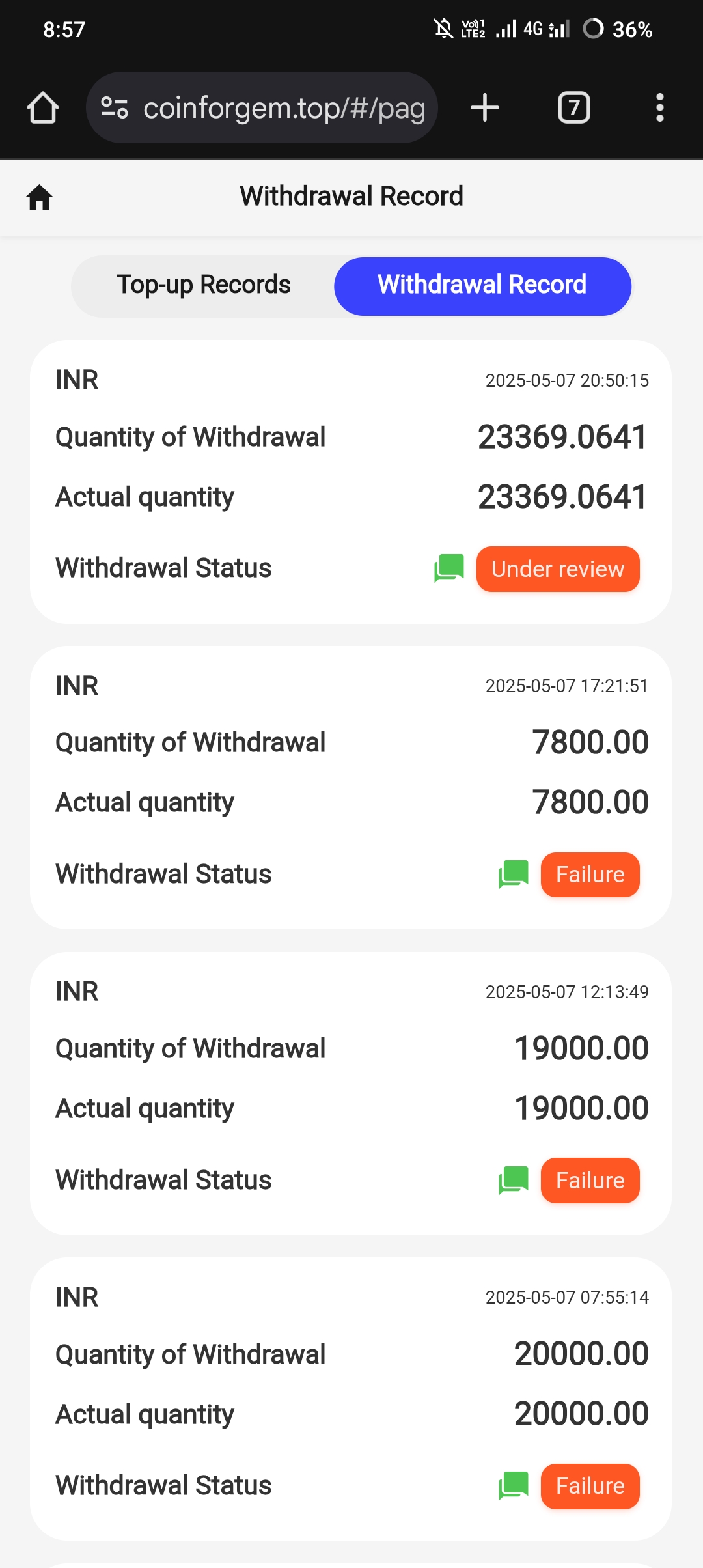703x1568 pixels.
Task: Open message icon for the 7800.00 withdrawal
Action: [x=514, y=874]
